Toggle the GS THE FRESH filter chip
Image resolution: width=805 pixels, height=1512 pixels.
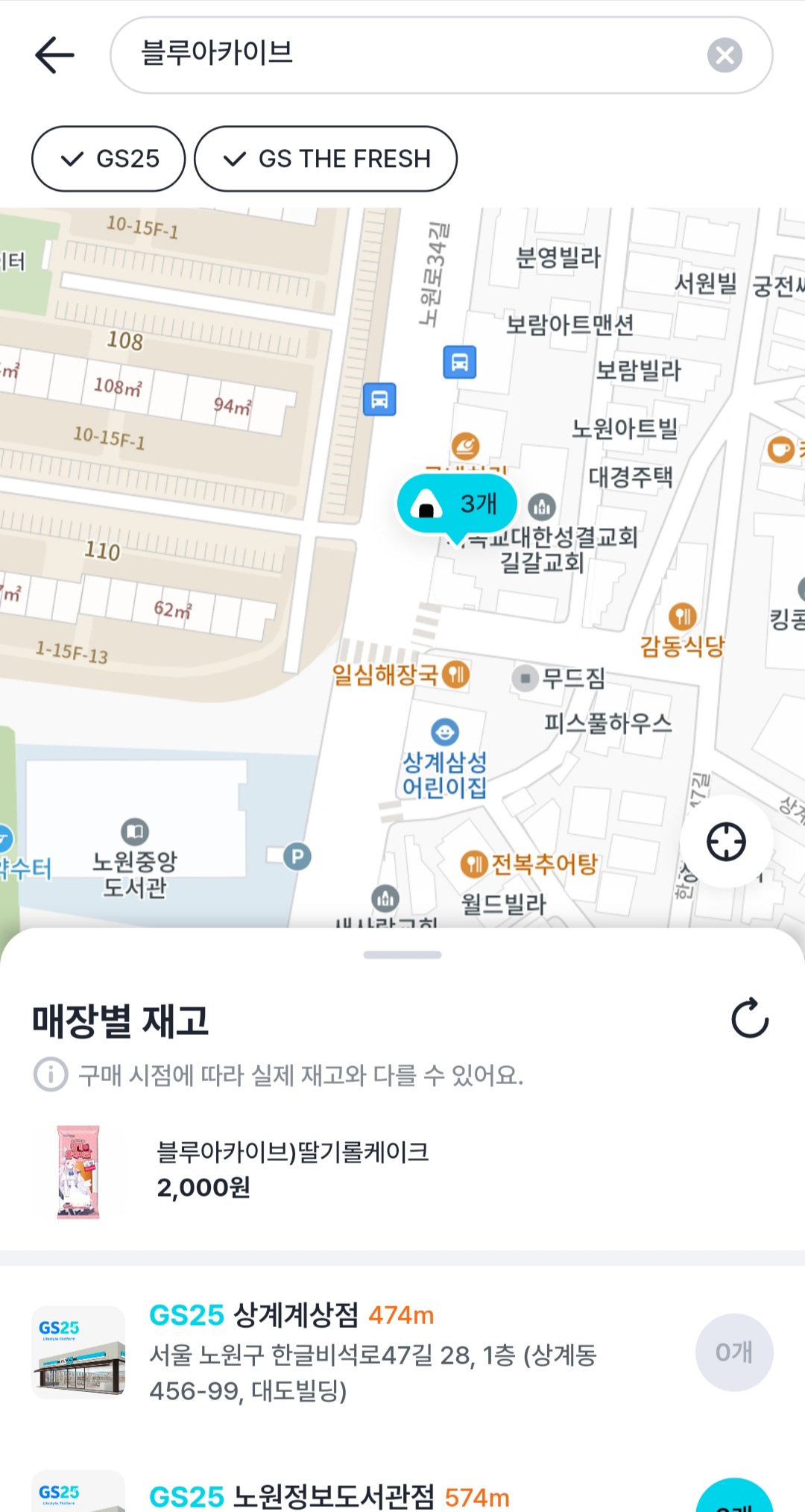point(326,159)
